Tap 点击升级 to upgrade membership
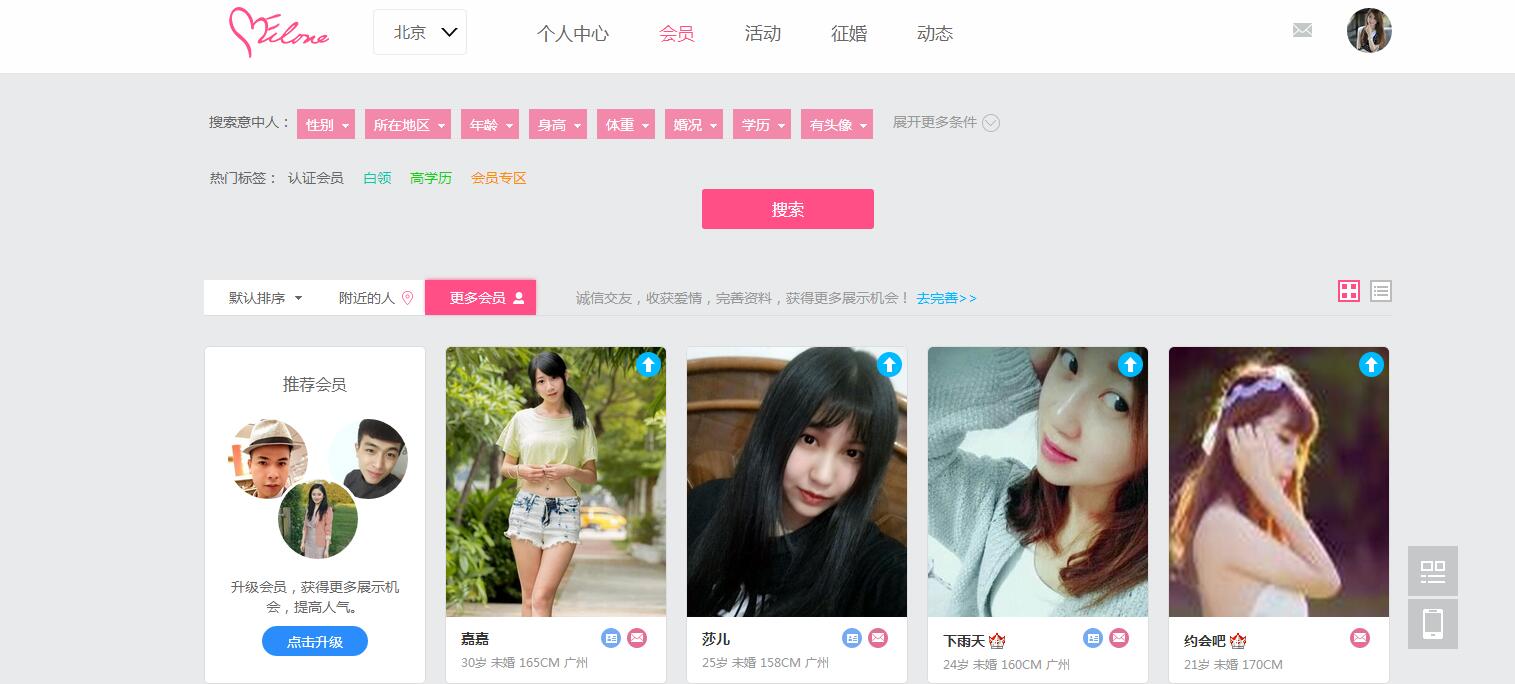Screen dimensions: 1515x684 [x=315, y=642]
